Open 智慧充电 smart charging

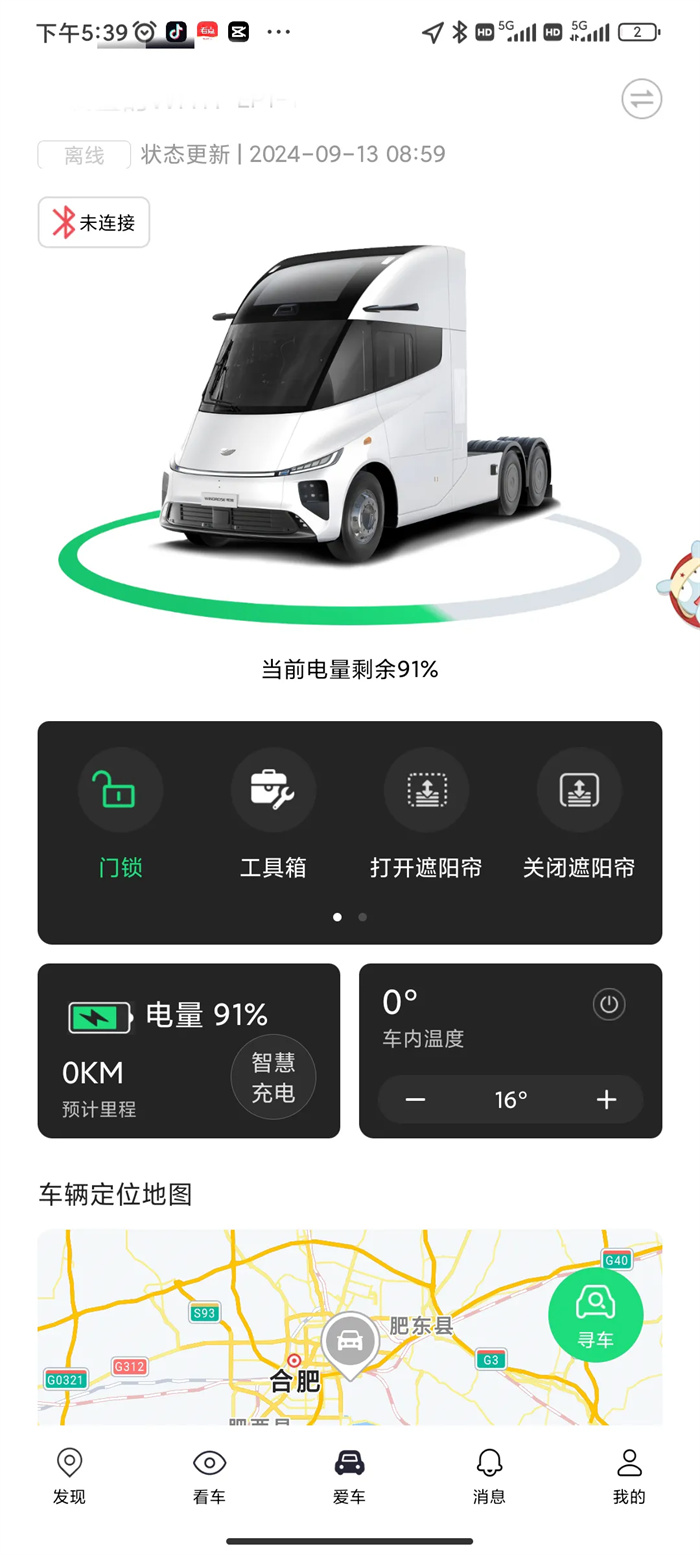coord(273,1077)
